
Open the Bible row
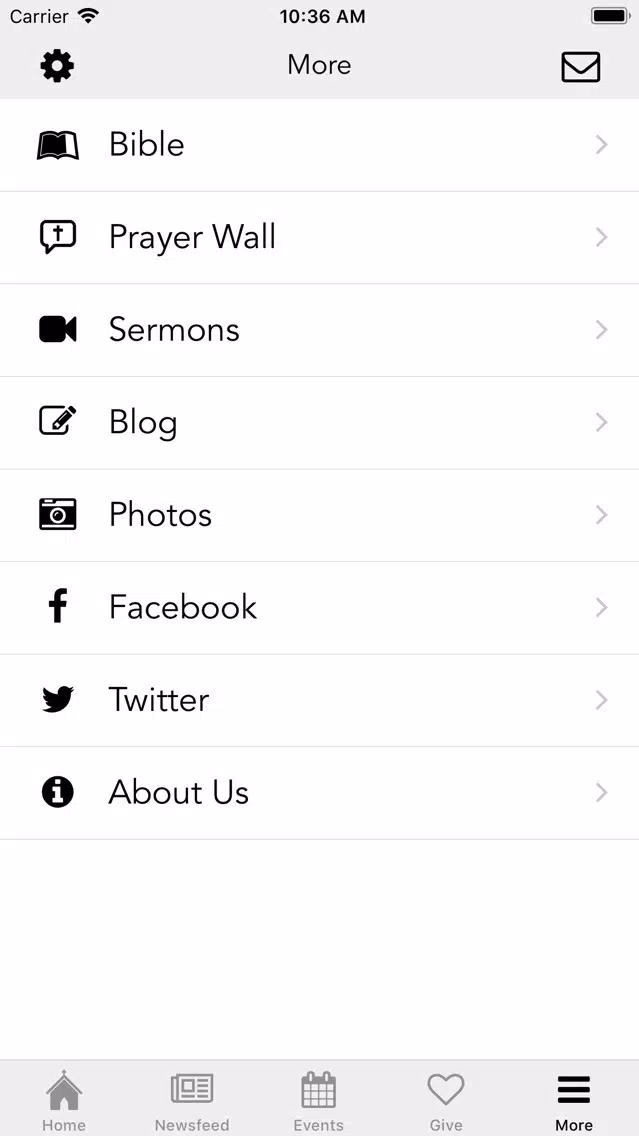320,145
